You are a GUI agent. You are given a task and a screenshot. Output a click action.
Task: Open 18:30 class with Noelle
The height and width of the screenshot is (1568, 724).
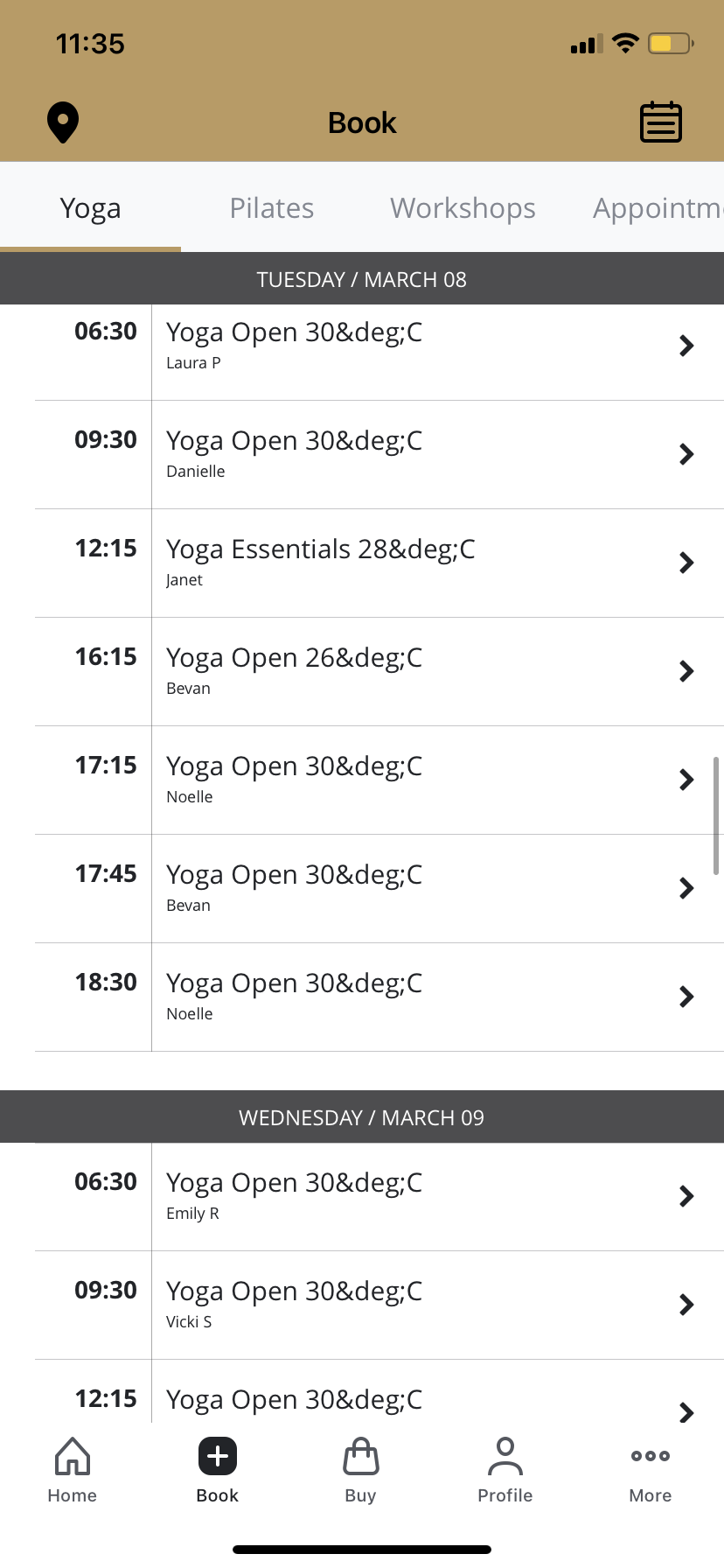[x=379, y=997]
